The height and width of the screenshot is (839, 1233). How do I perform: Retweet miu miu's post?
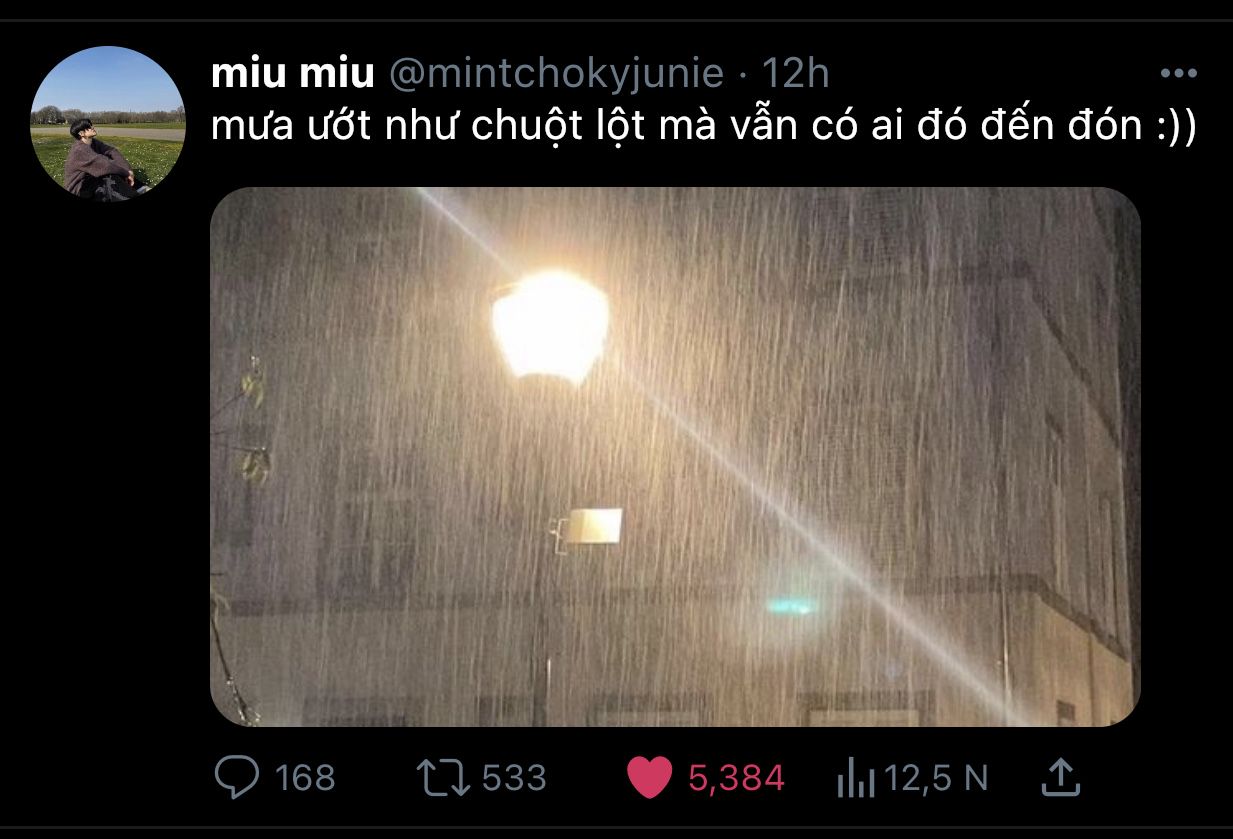[441, 777]
